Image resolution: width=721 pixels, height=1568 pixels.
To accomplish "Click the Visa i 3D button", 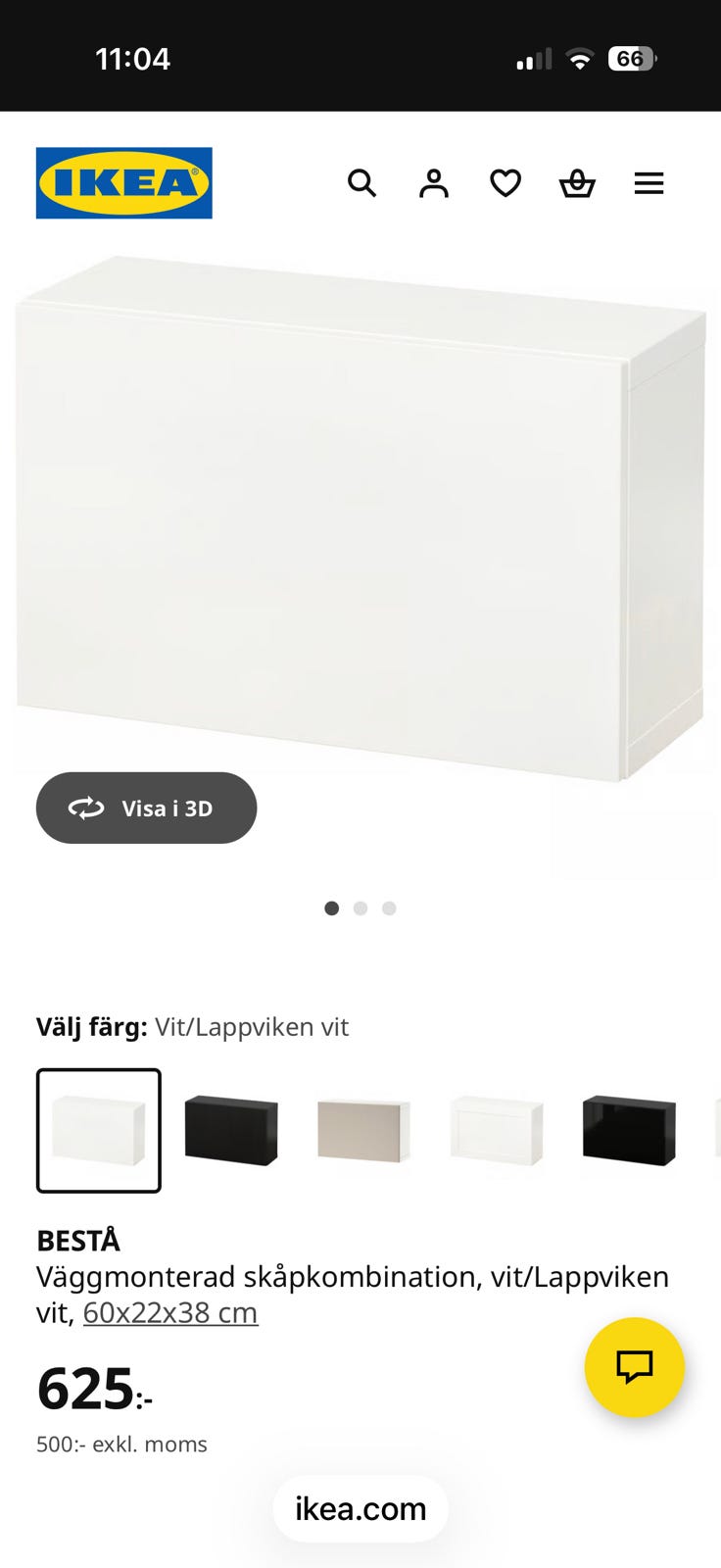I will (x=146, y=808).
